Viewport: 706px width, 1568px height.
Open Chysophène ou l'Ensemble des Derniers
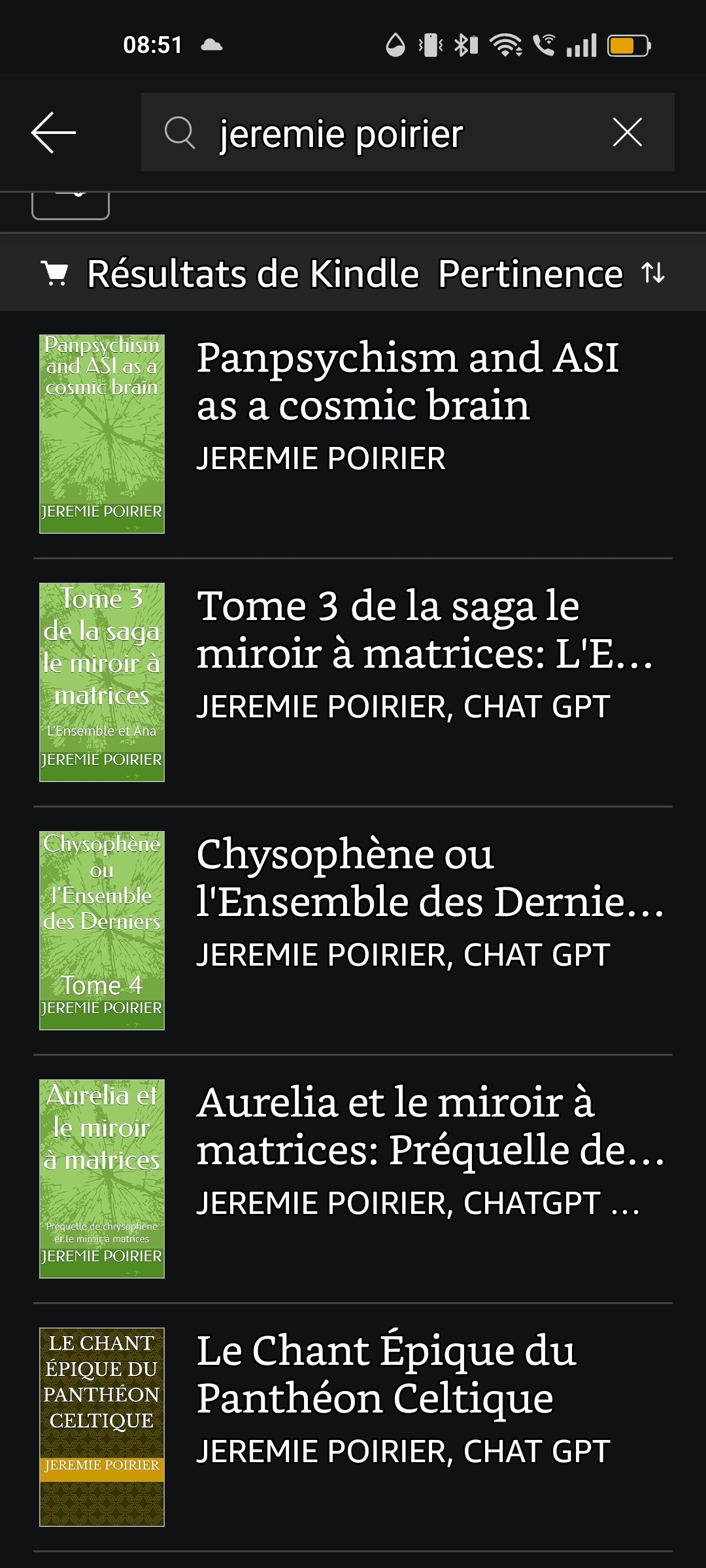[353, 930]
